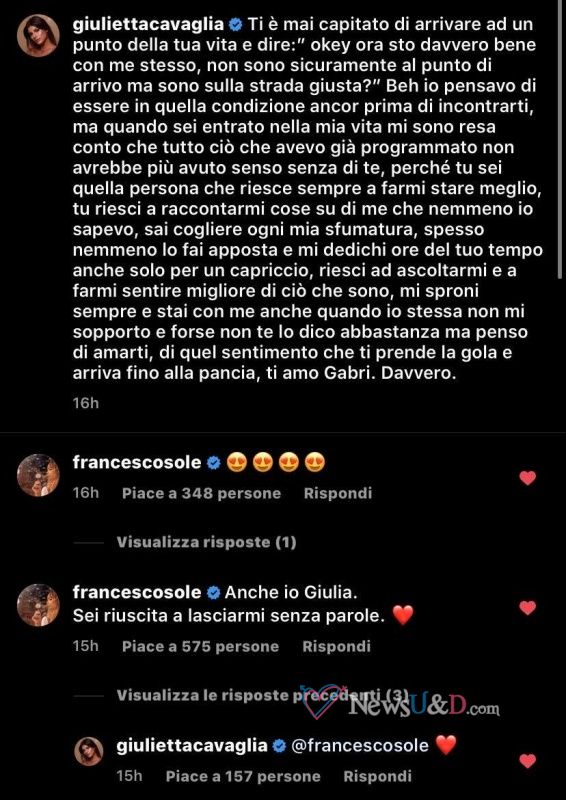The image size is (566, 800).
Task: View who liked the 348-likes comment
Action: 202,493
